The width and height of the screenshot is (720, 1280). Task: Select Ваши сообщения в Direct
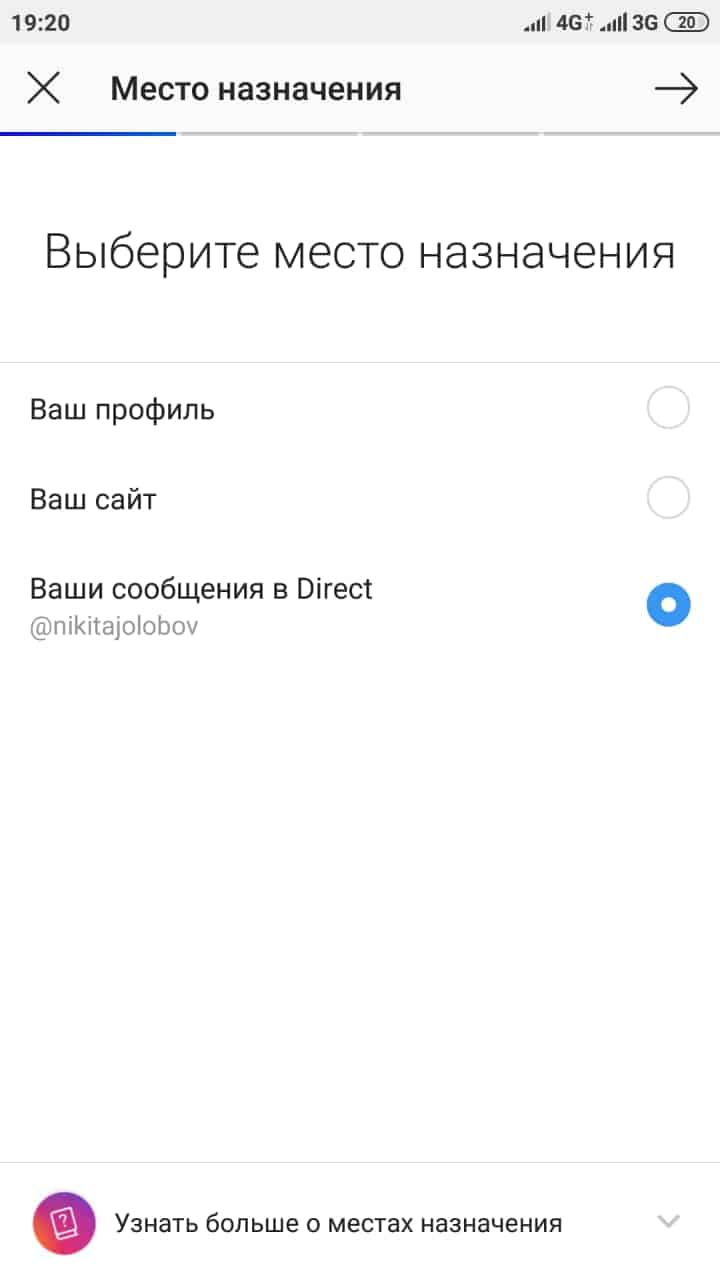[360, 604]
